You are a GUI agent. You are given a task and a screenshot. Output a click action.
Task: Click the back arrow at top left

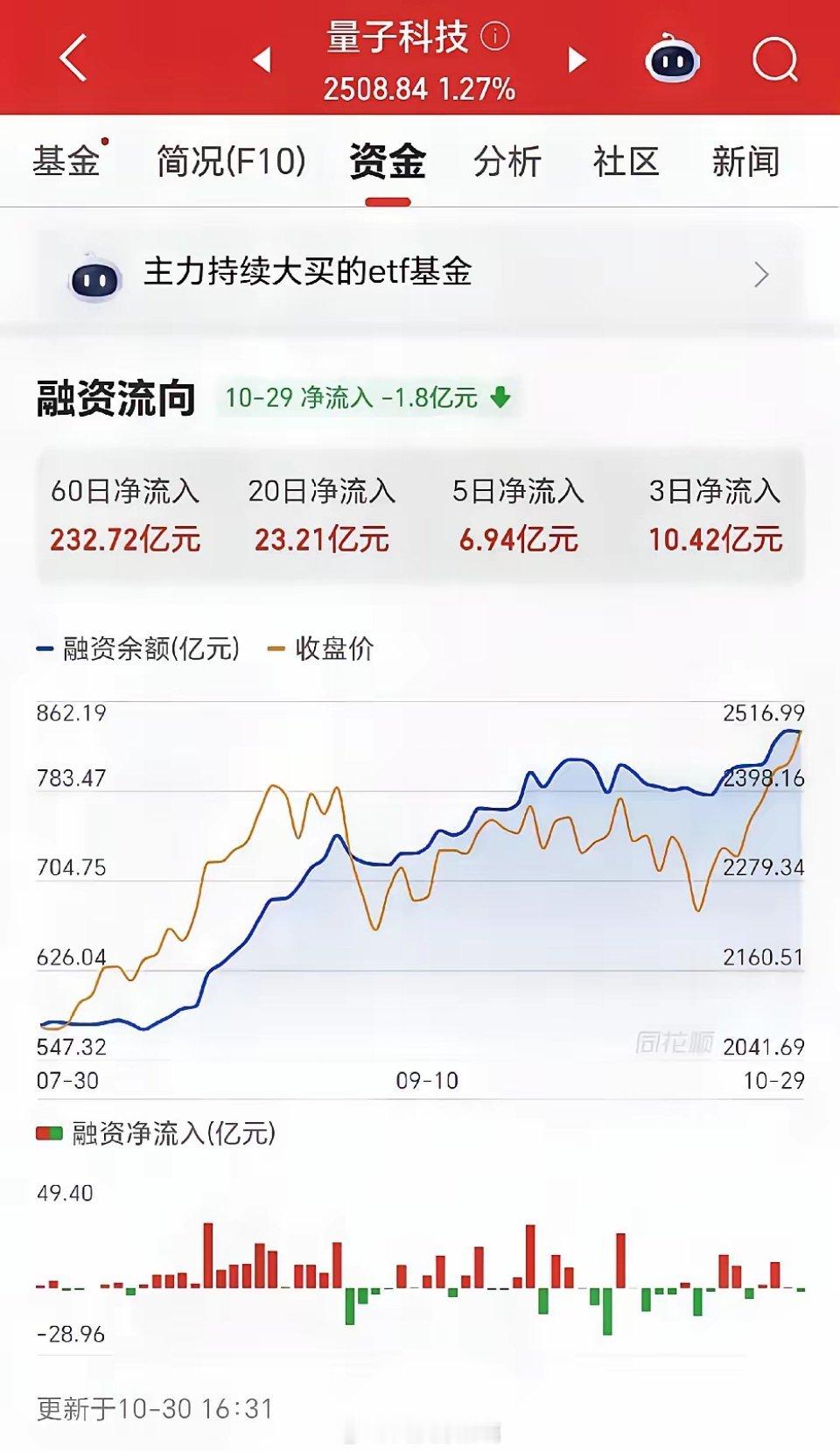[x=72, y=57]
